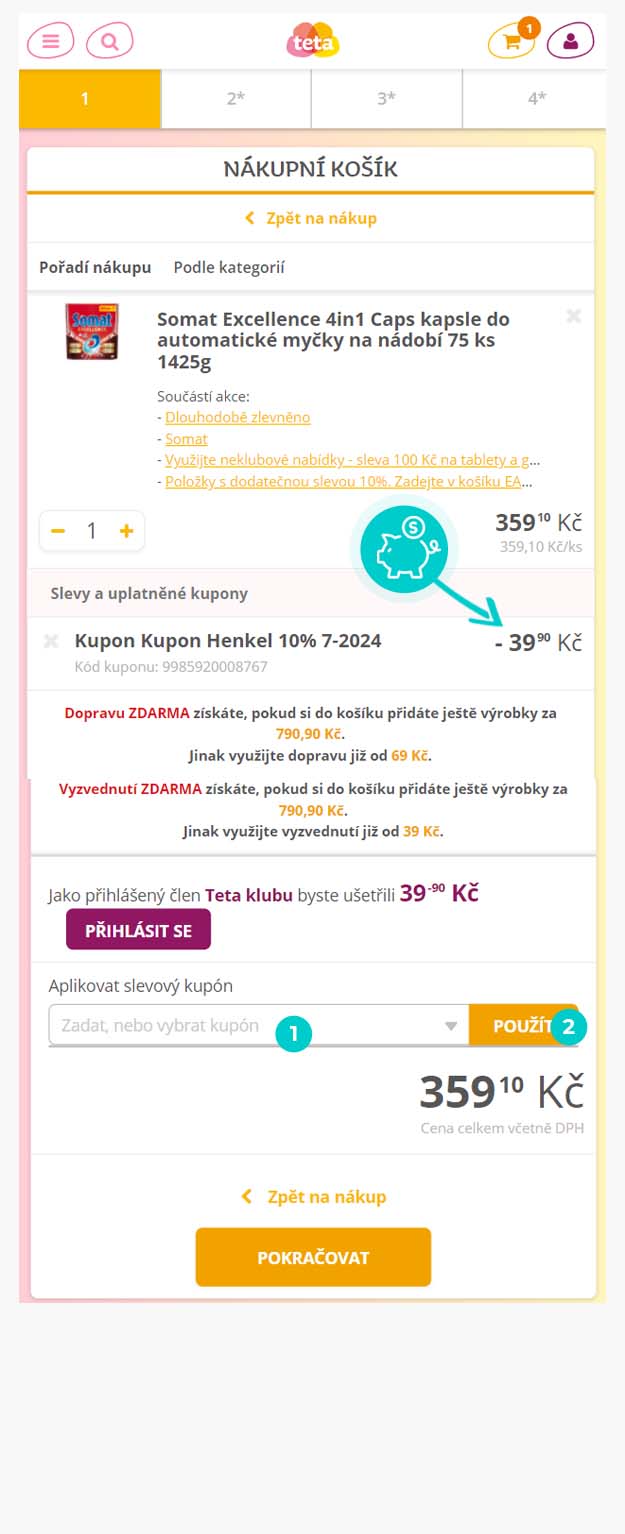Apply coupon with Použít button

tap(522, 1025)
